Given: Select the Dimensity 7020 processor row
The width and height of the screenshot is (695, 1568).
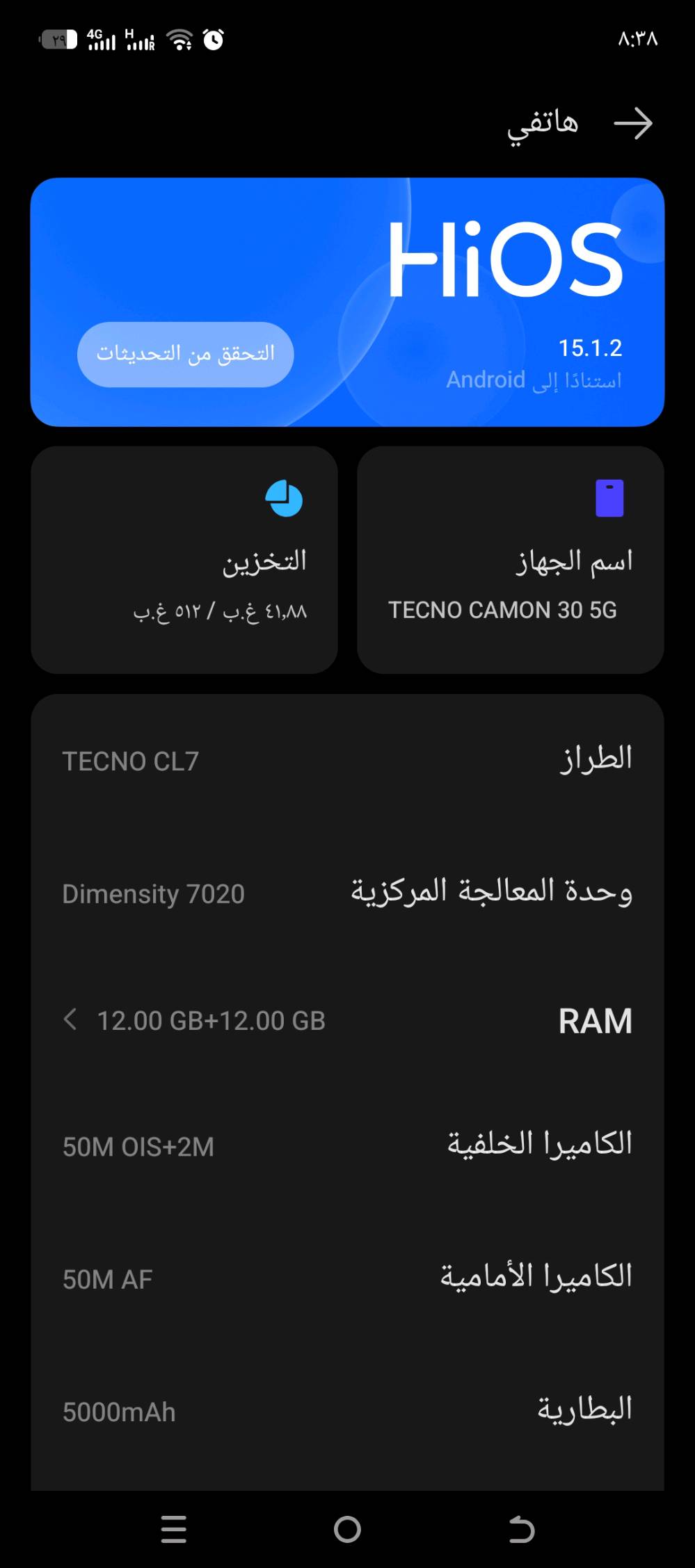Looking at the screenshot, I should click(x=348, y=893).
